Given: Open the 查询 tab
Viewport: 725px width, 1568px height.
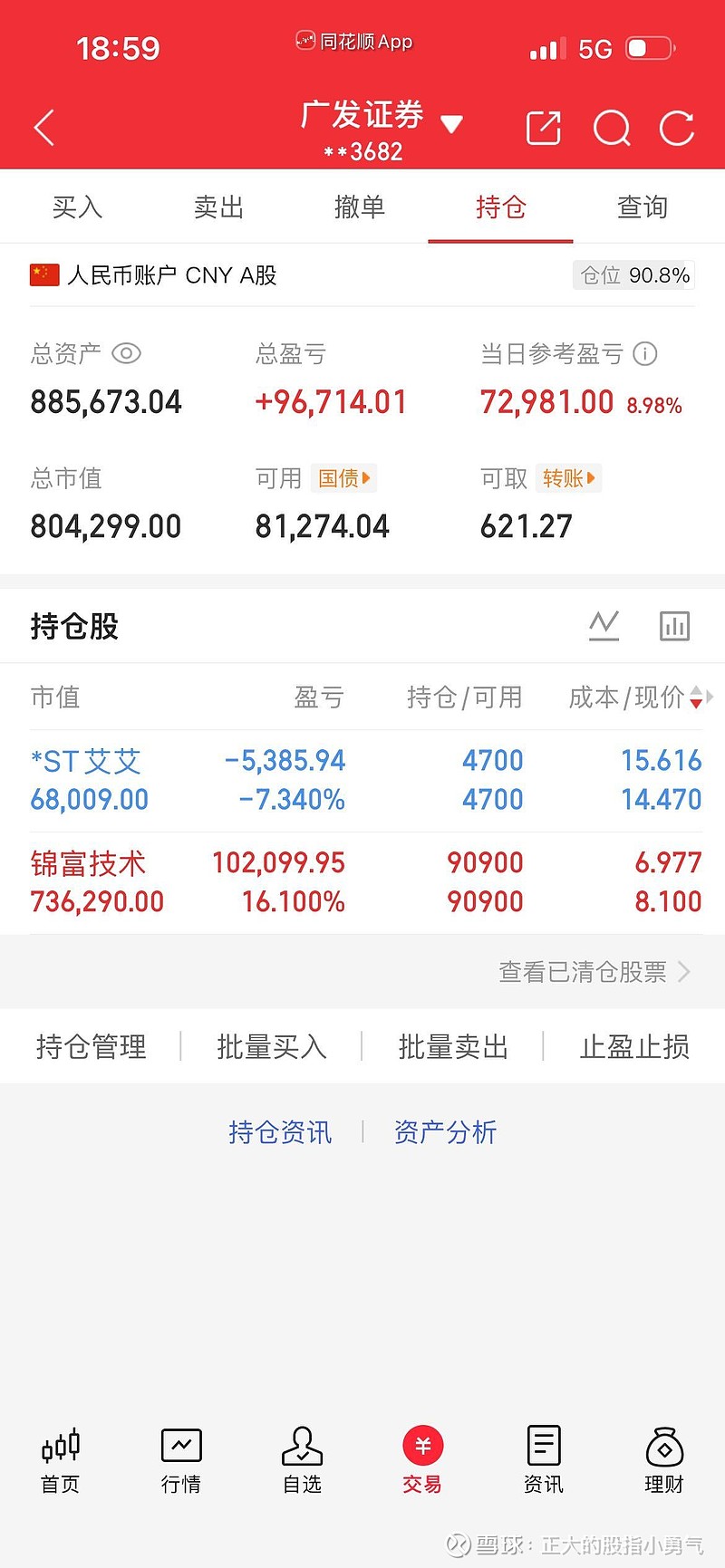Looking at the screenshot, I should point(642,207).
